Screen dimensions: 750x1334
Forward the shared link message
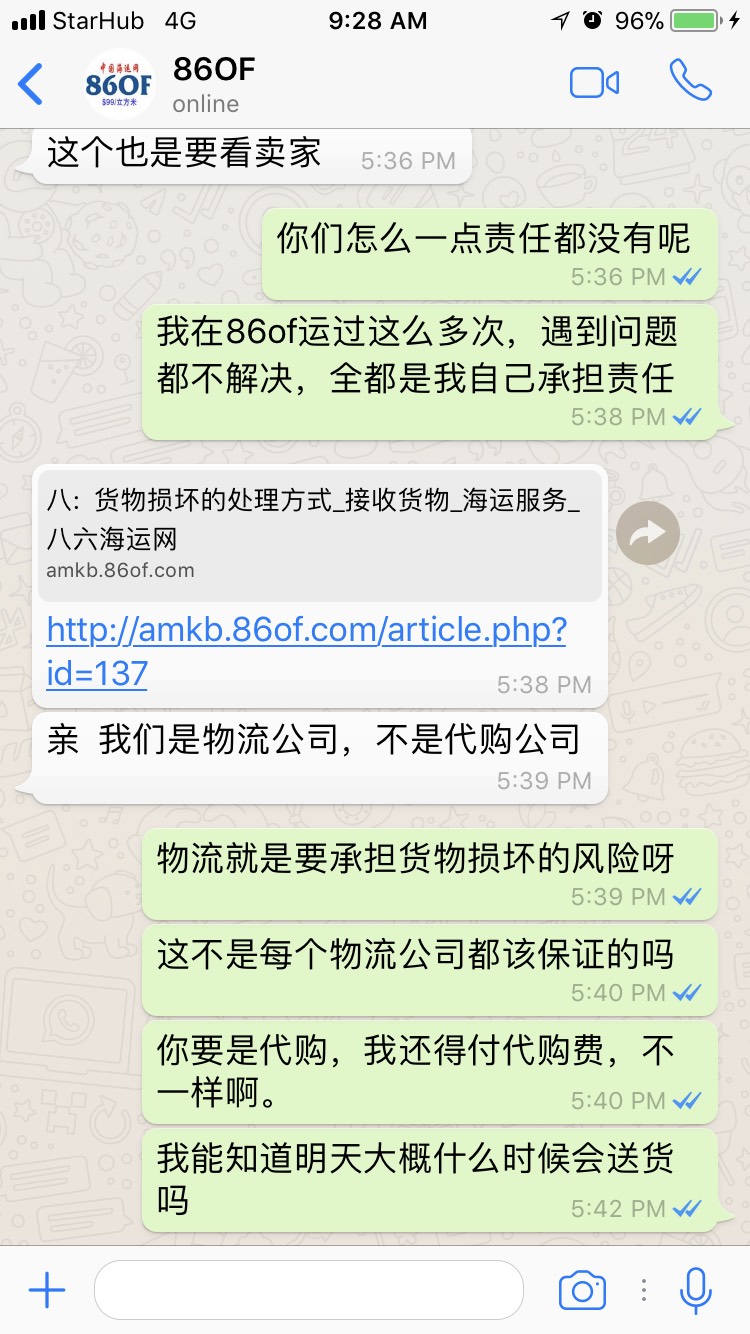pyautogui.click(x=647, y=534)
